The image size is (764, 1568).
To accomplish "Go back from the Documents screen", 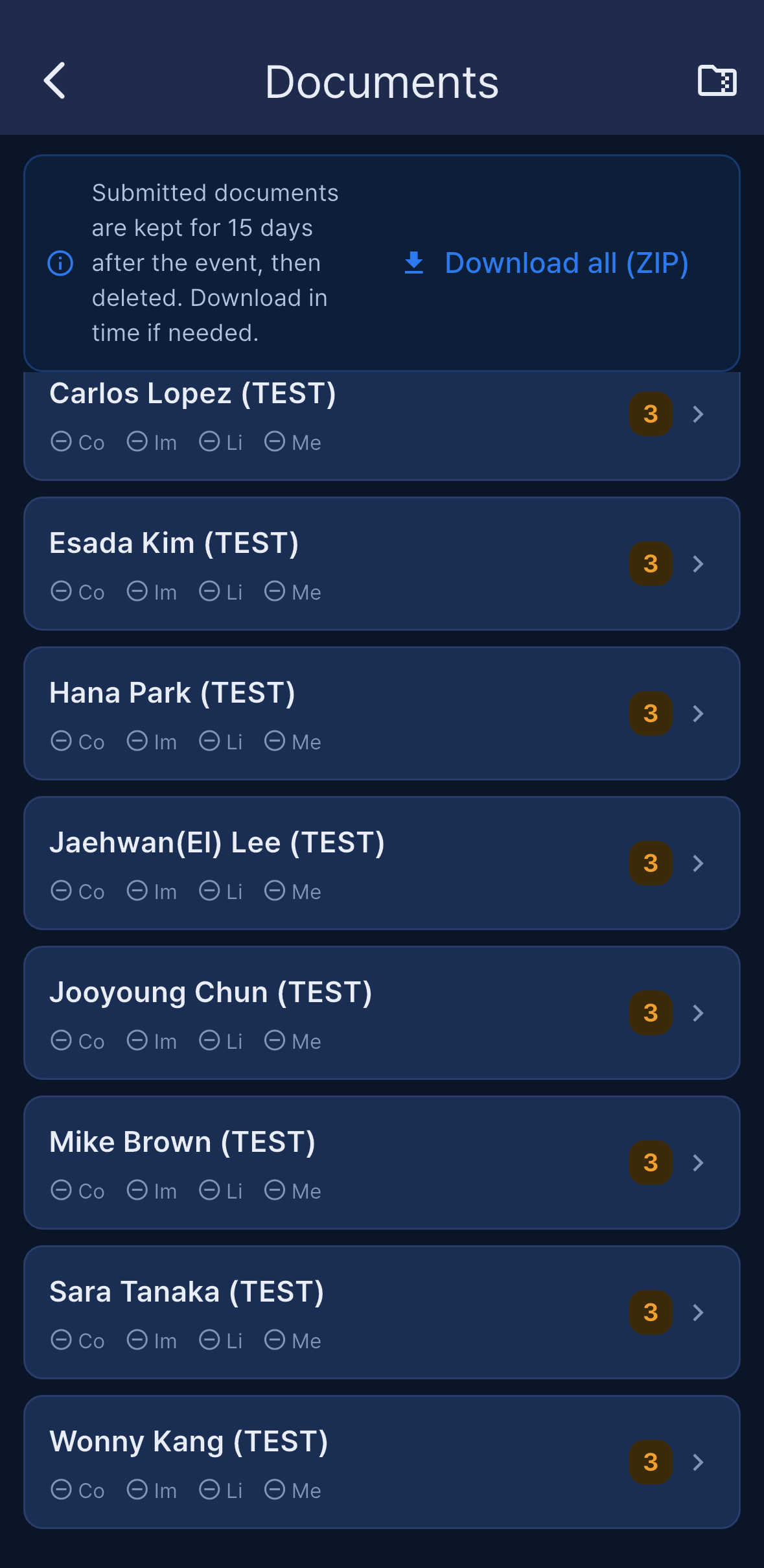I will pyautogui.click(x=54, y=81).
